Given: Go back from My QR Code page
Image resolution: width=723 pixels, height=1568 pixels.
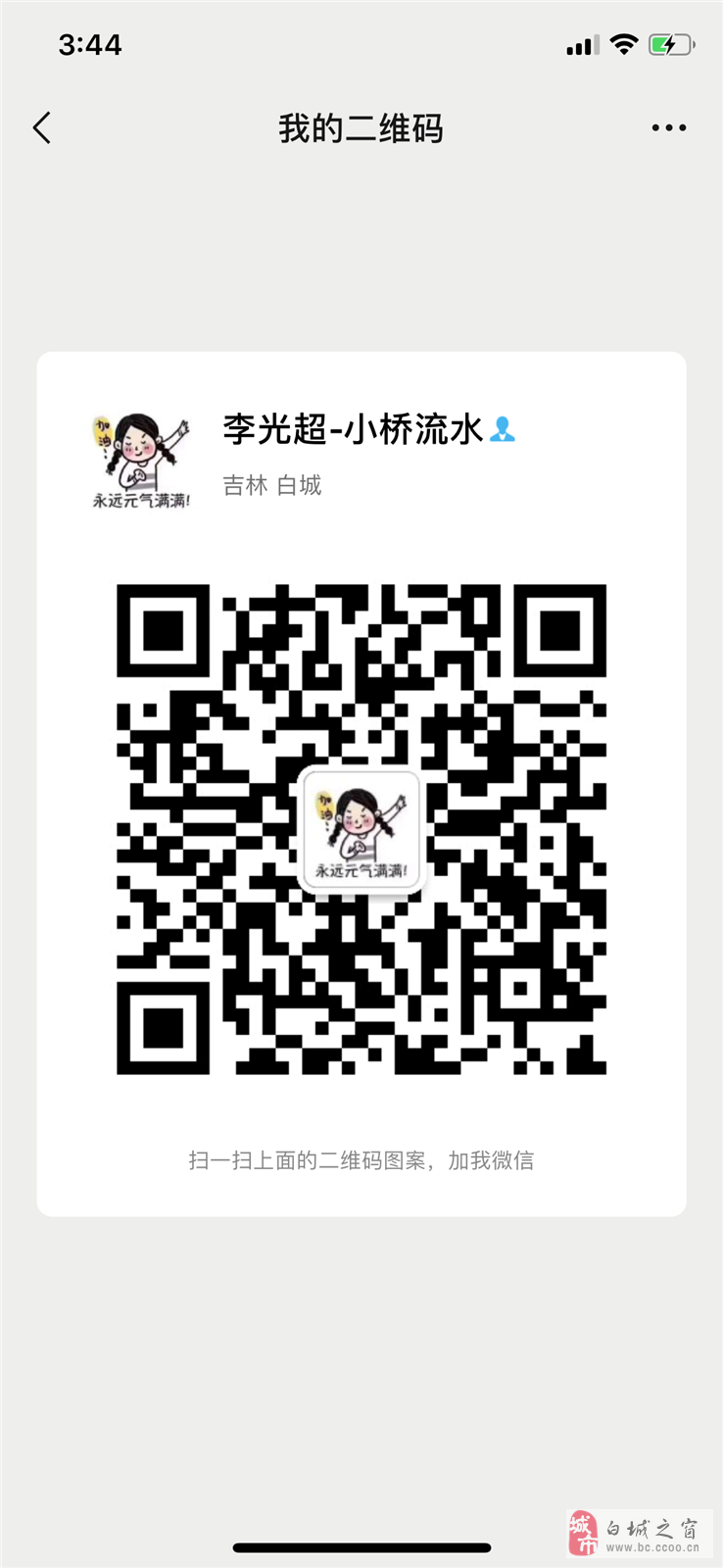Looking at the screenshot, I should pos(42,128).
